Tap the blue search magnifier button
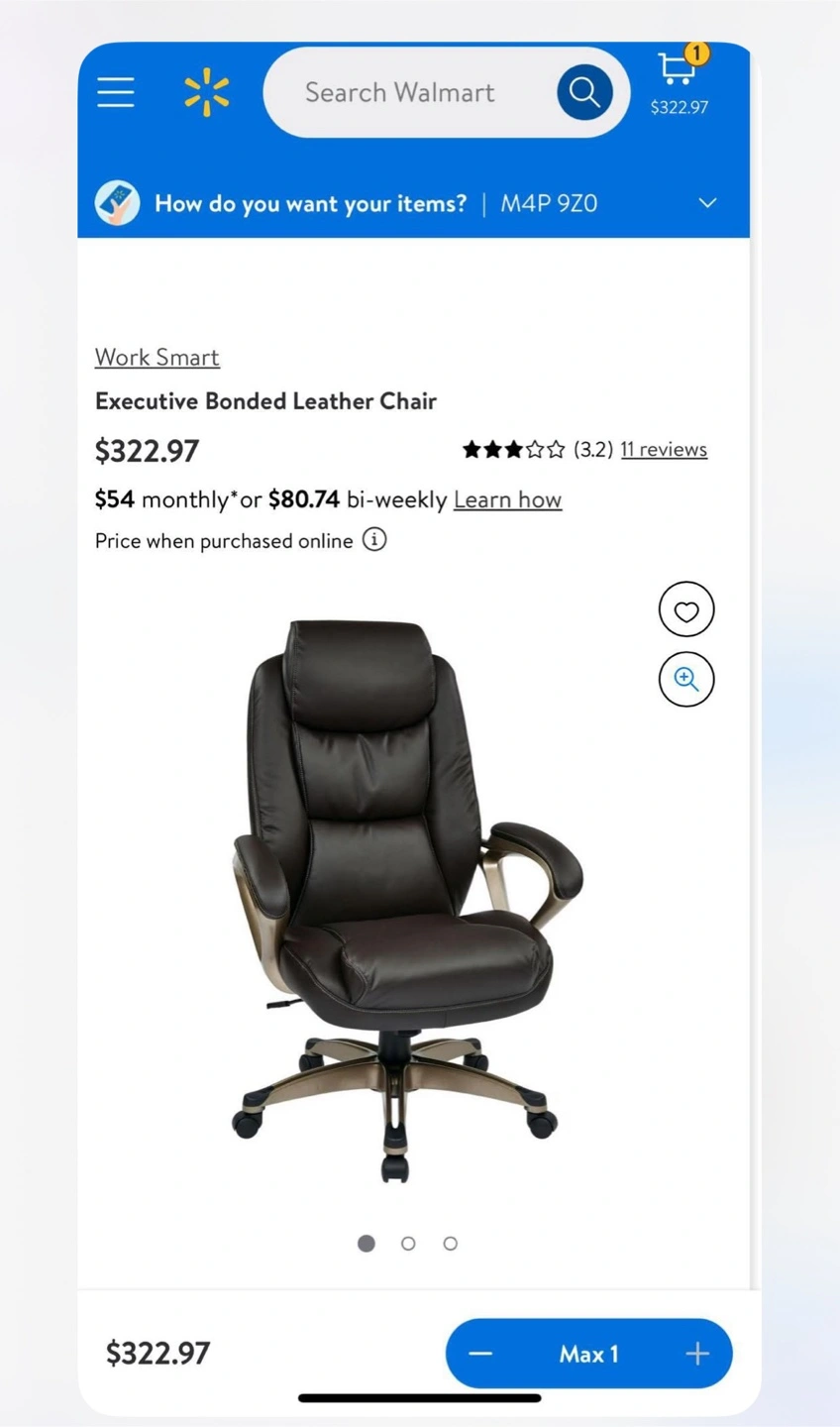The width and height of the screenshot is (840, 1427). click(584, 92)
